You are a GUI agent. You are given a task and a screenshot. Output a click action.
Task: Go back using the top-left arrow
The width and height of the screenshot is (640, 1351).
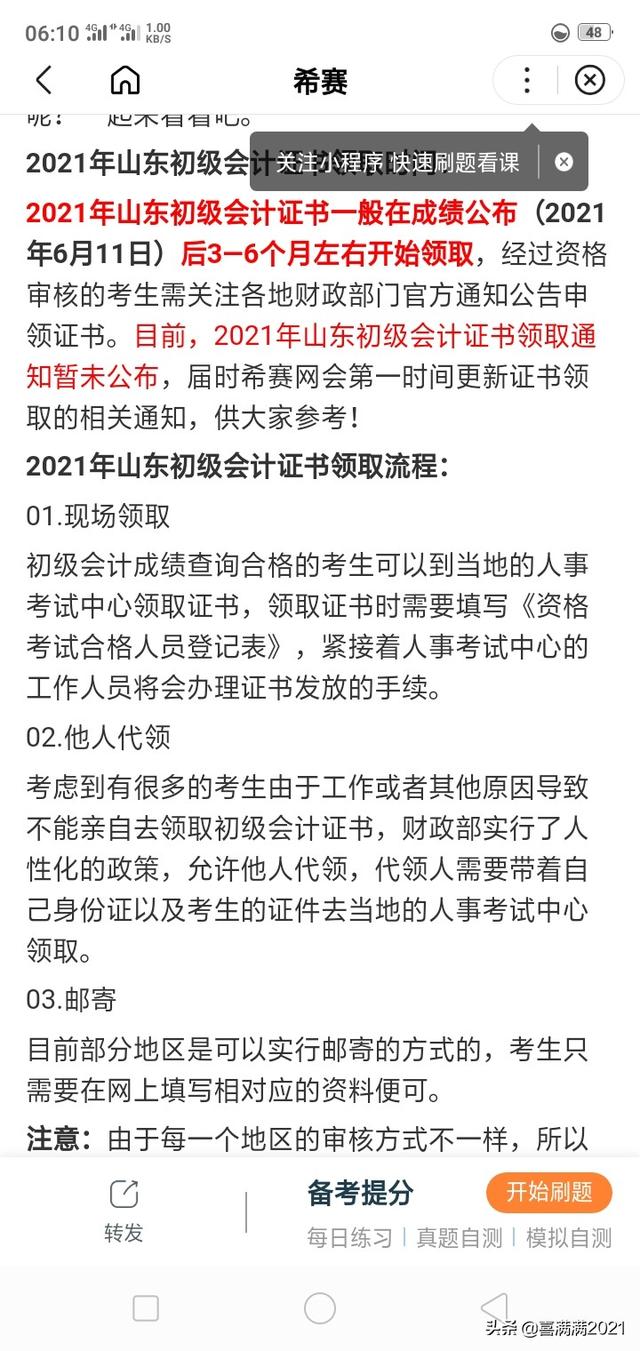click(x=43, y=81)
